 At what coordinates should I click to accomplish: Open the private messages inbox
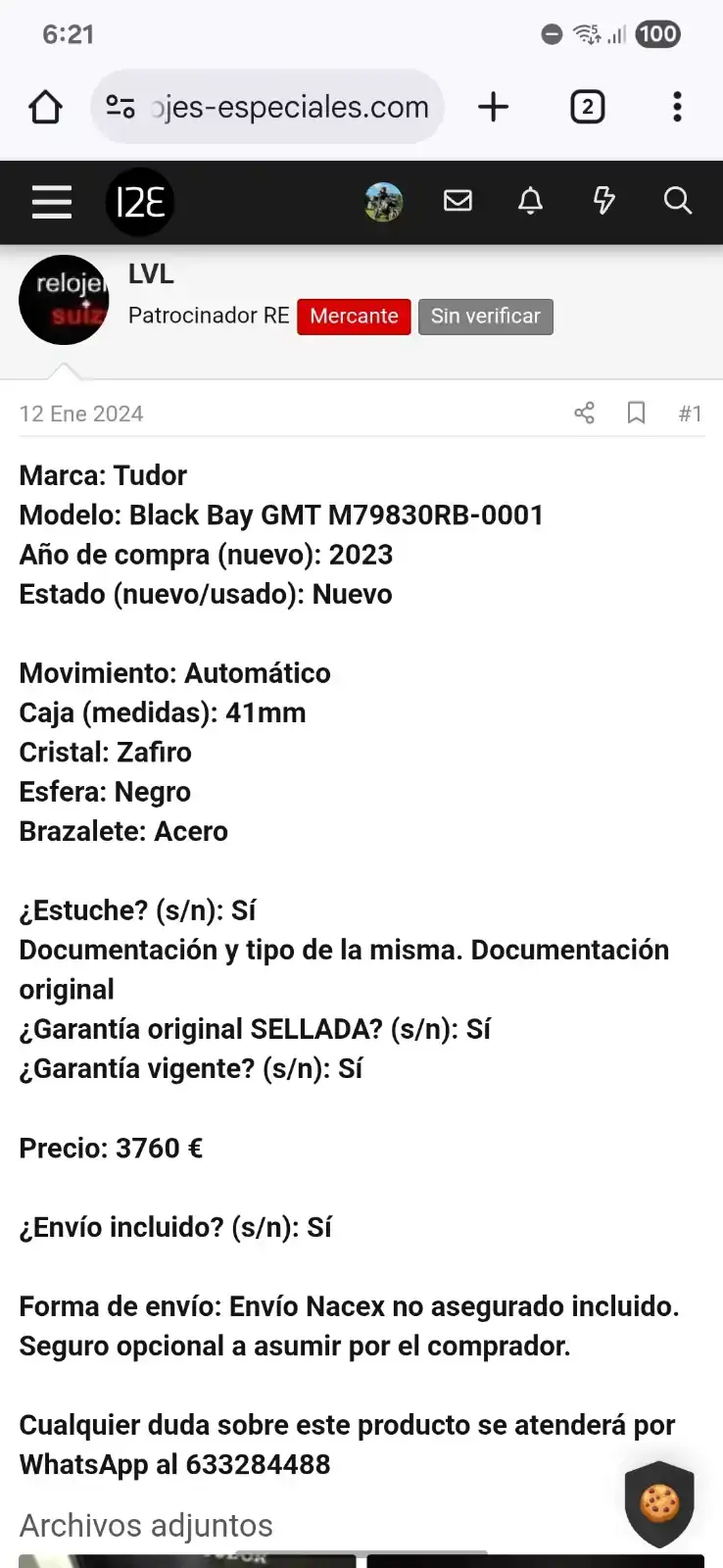[458, 202]
